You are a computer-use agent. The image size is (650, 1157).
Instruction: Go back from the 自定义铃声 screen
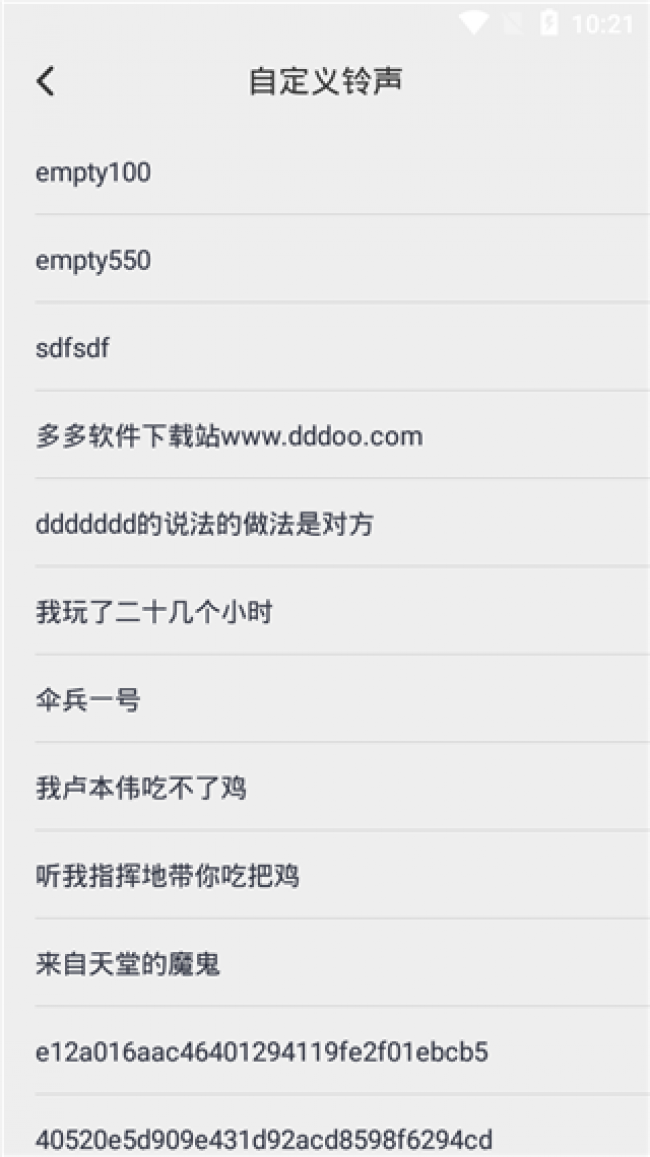point(46,82)
